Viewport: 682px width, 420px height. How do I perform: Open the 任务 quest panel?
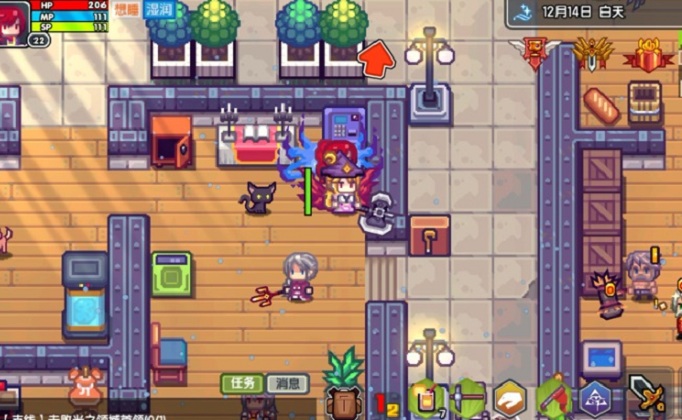[x=243, y=383]
